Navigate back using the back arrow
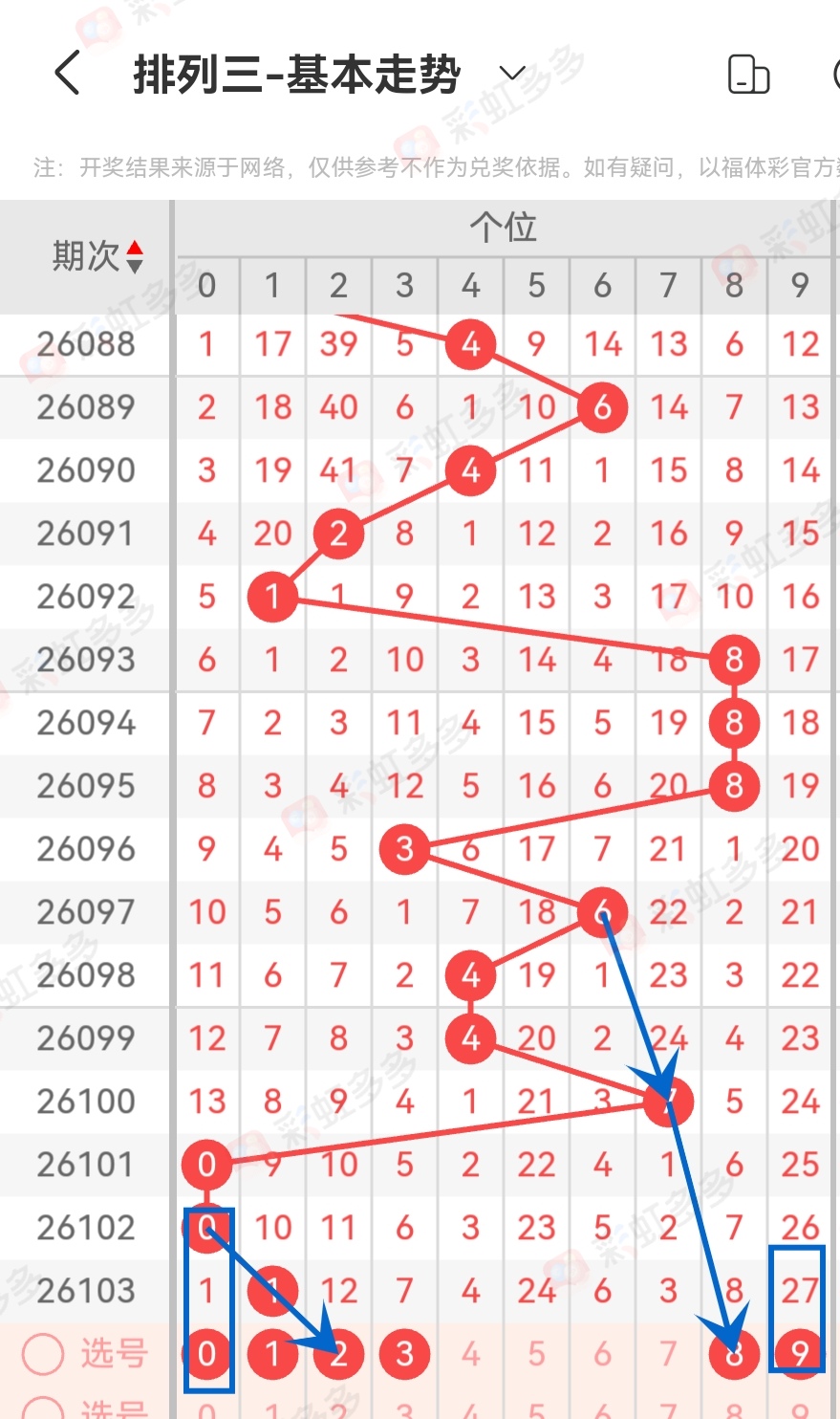The image size is (840, 1419). click(66, 74)
